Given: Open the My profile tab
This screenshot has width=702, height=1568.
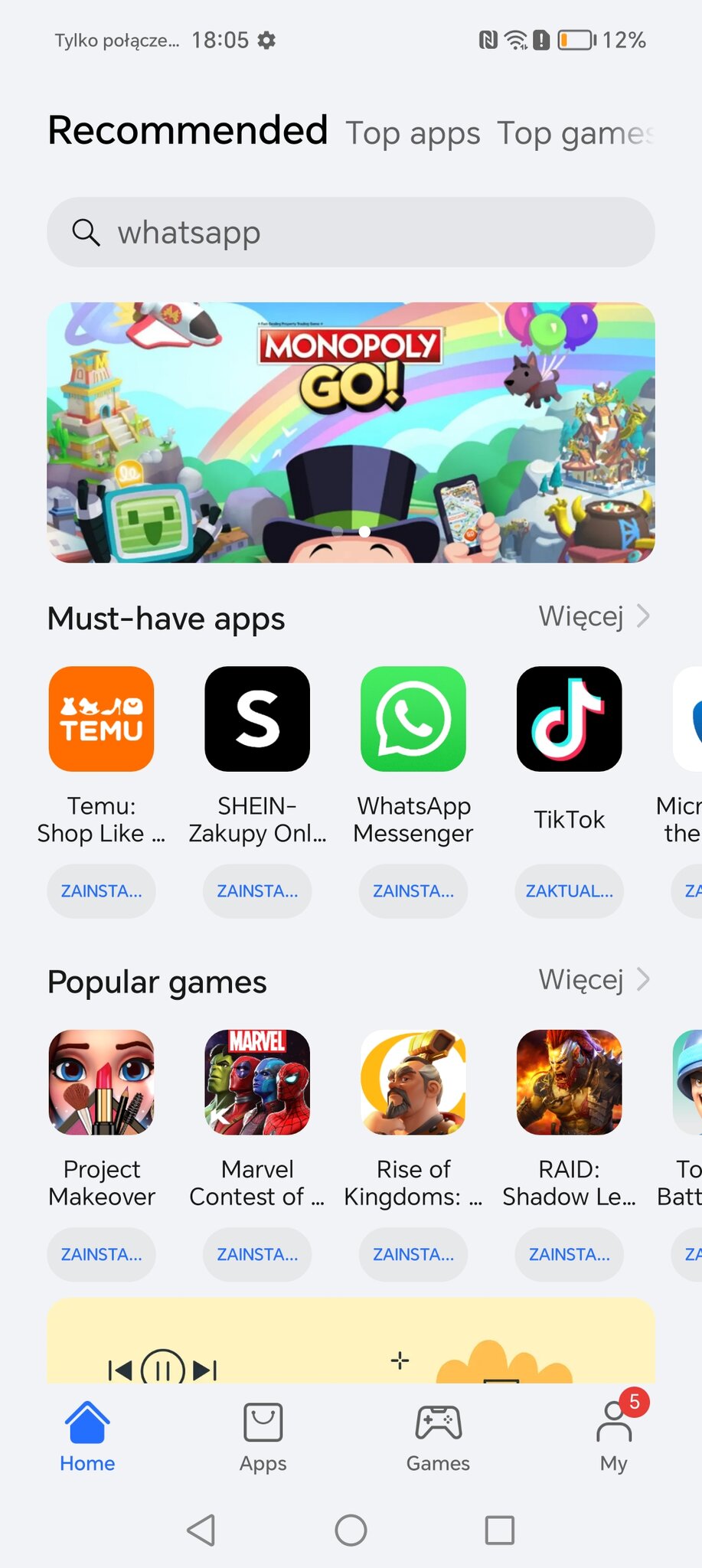Looking at the screenshot, I should tap(614, 1437).
